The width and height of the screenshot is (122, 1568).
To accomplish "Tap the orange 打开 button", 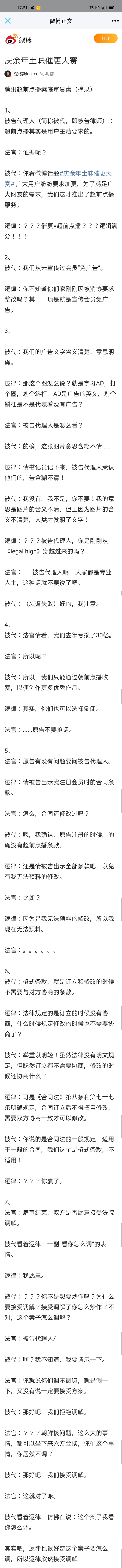I will click(106, 38).
